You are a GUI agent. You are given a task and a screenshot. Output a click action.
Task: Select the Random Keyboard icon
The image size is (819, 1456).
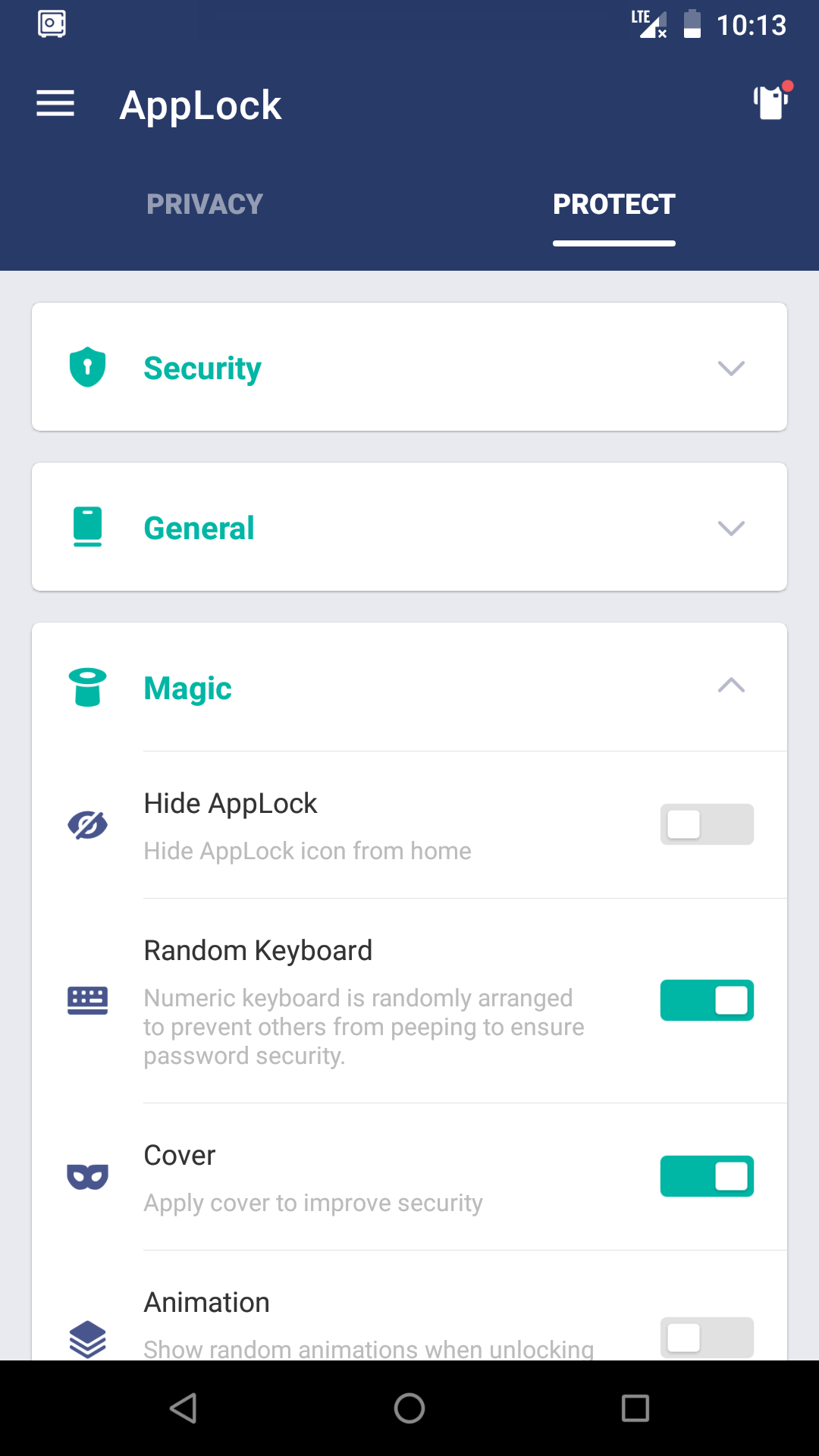(87, 1000)
